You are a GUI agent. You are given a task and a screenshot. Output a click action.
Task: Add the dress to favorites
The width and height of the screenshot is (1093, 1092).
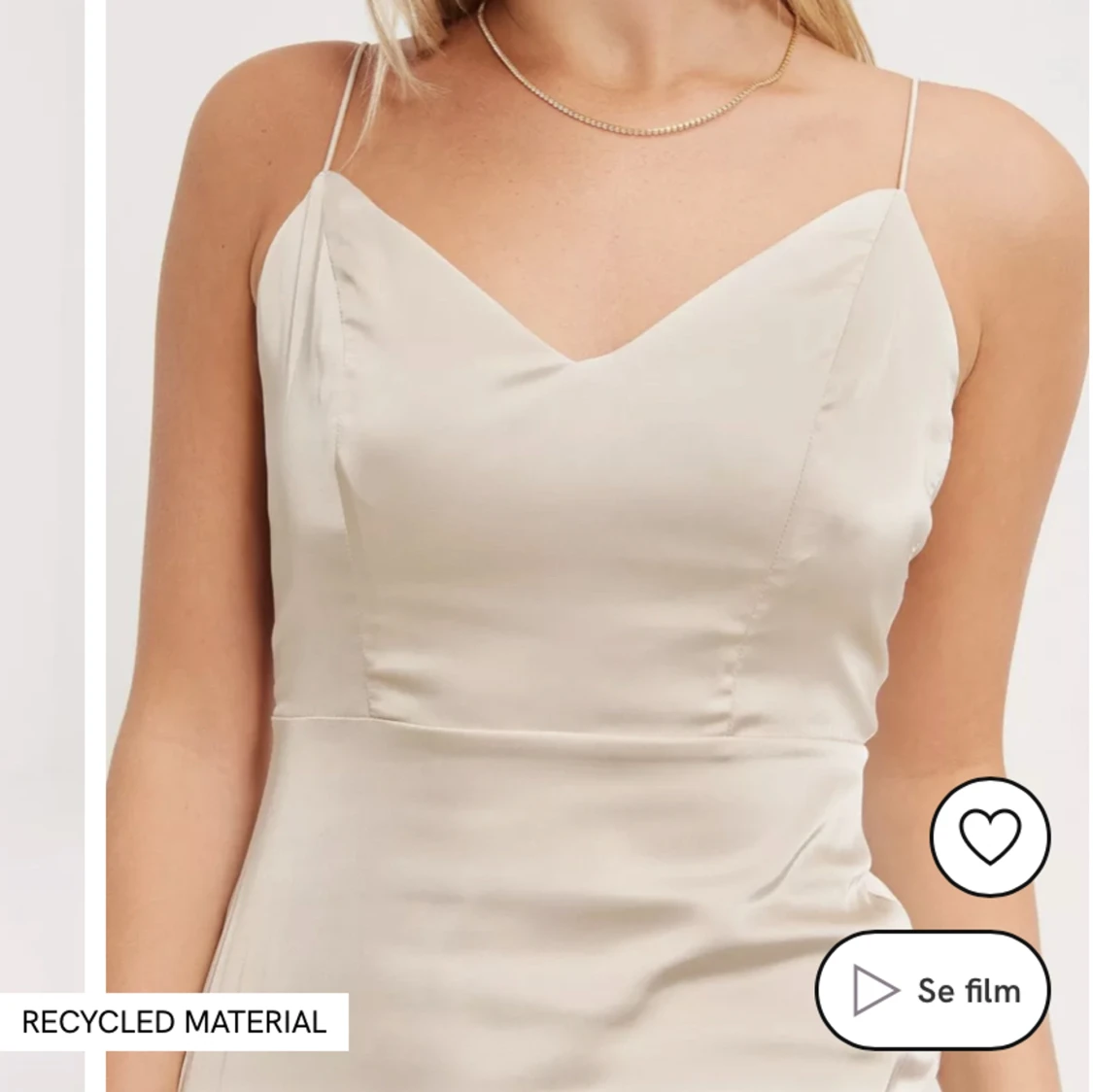pos(989,836)
